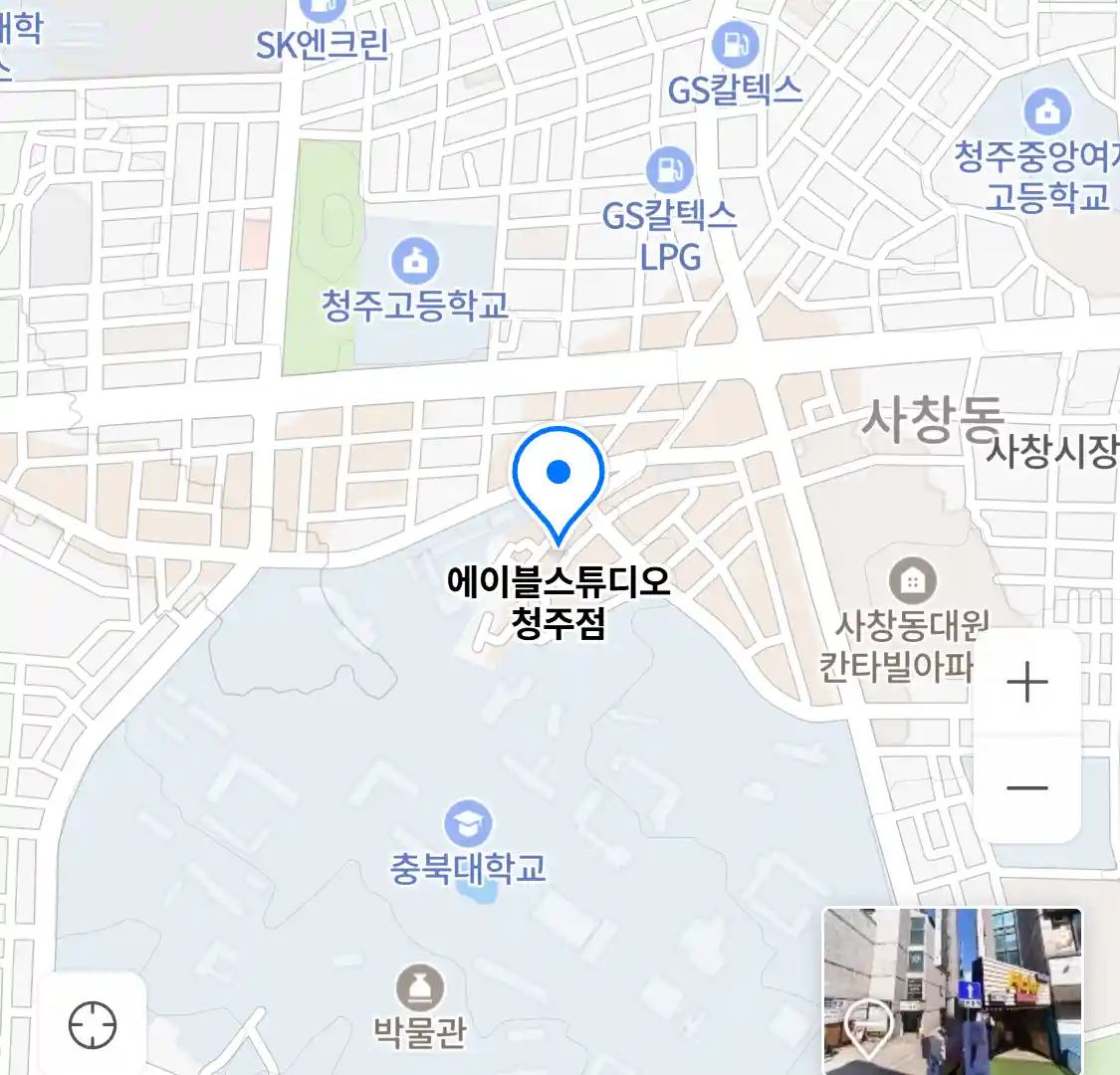Zoom out with the minus button
The height and width of the screenshot is (1075, 1120).
coord(1026,788)
